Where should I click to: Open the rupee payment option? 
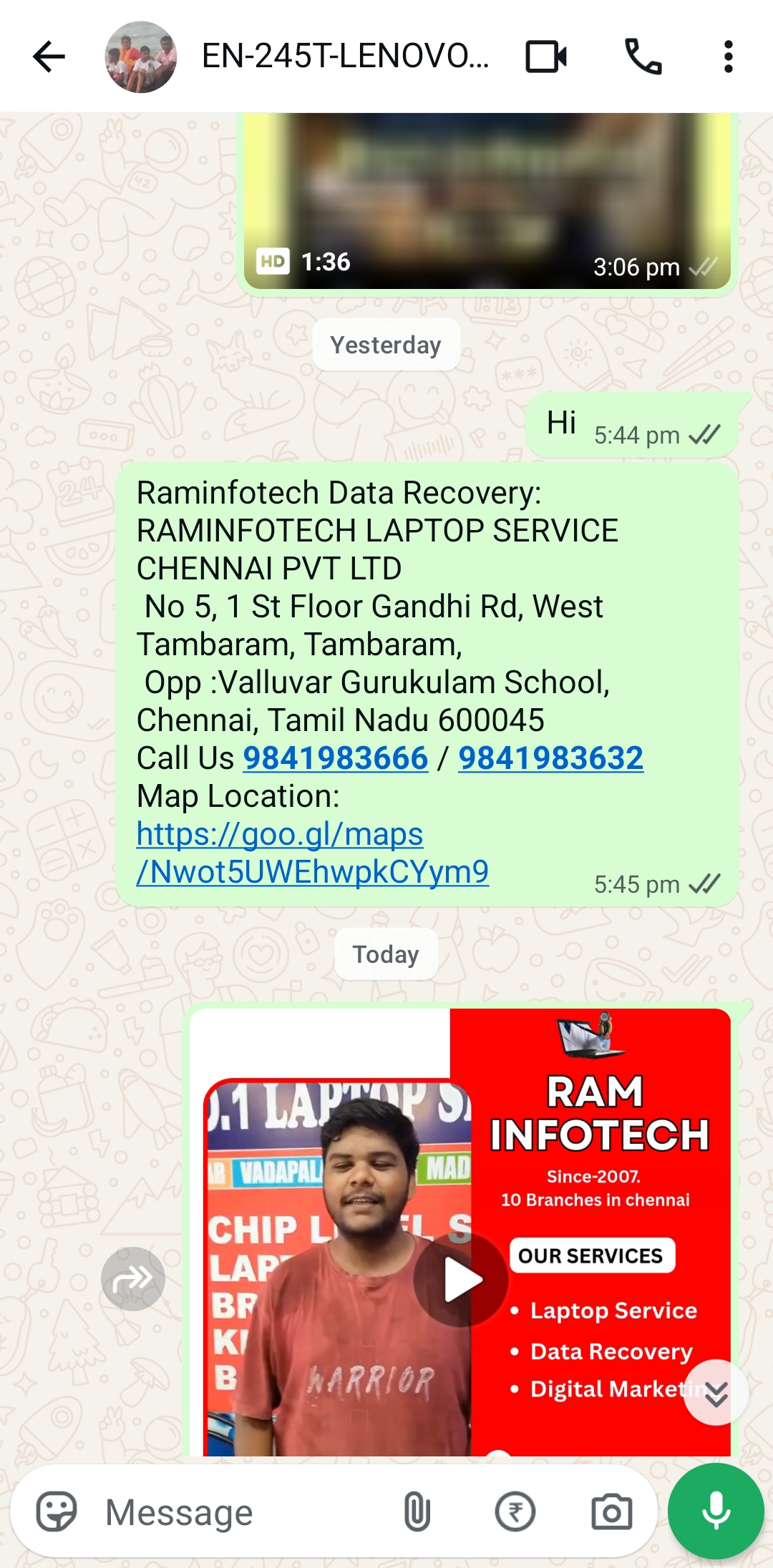coord(515,1511)
